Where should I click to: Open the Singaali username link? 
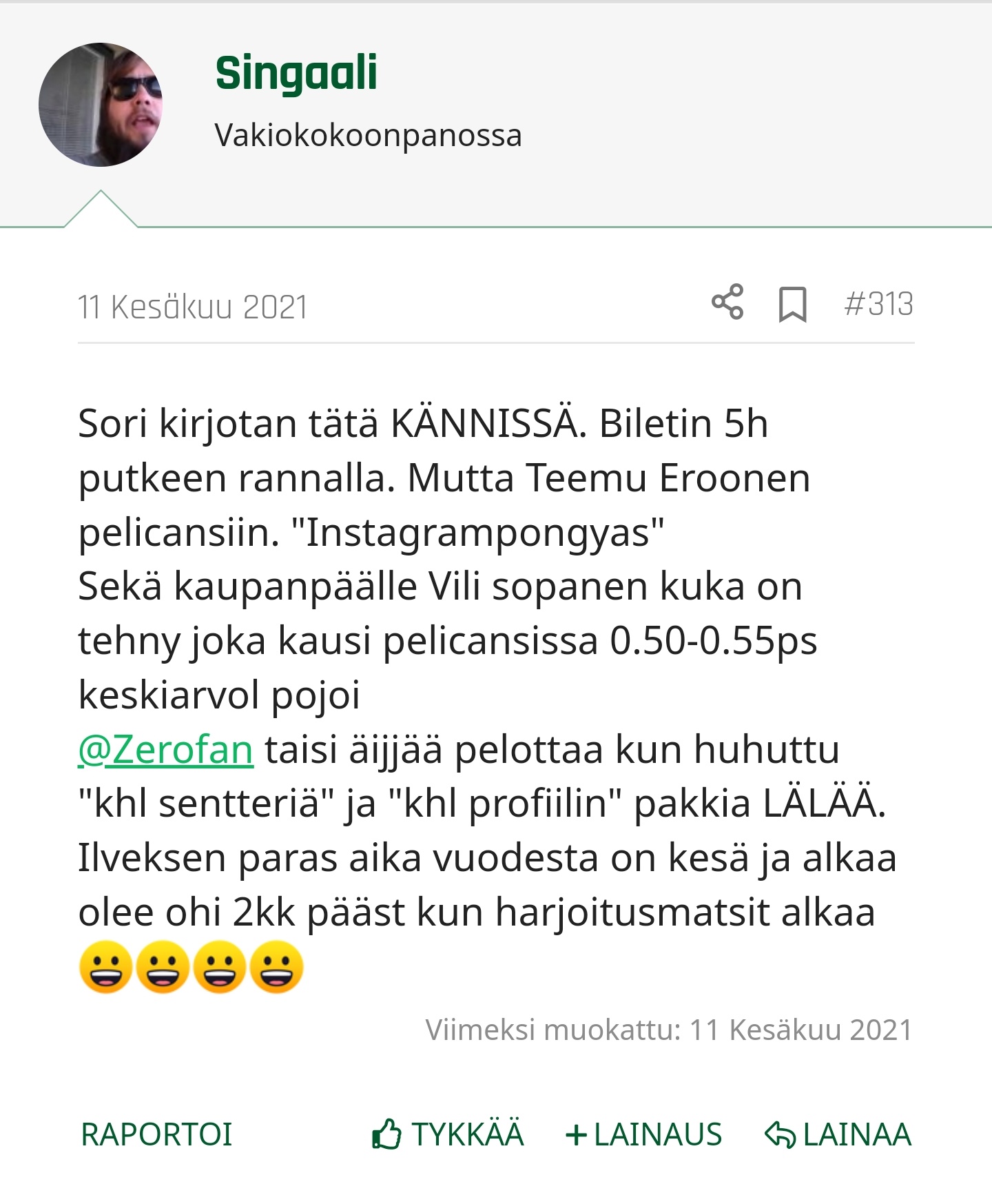pos(296,73)
